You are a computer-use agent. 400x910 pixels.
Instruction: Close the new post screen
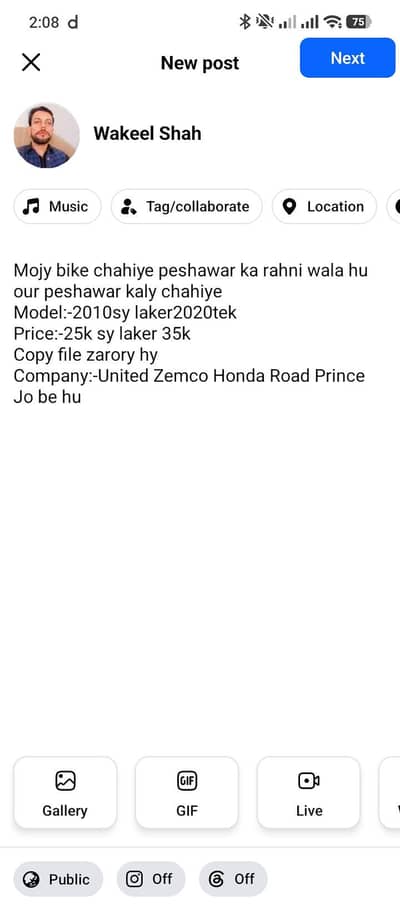tap(31, 62)
